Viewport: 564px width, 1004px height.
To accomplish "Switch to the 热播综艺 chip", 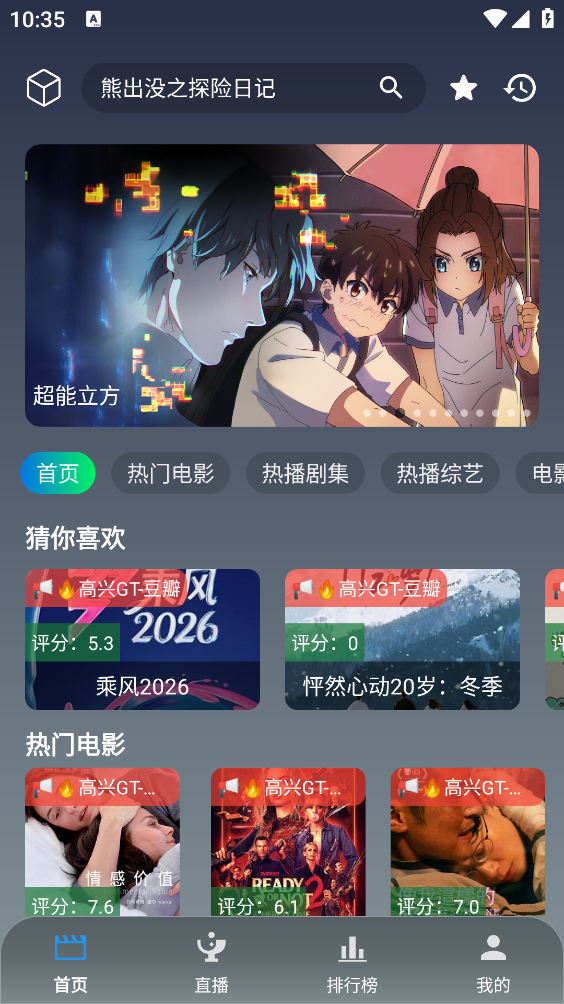I will [440, 473].
